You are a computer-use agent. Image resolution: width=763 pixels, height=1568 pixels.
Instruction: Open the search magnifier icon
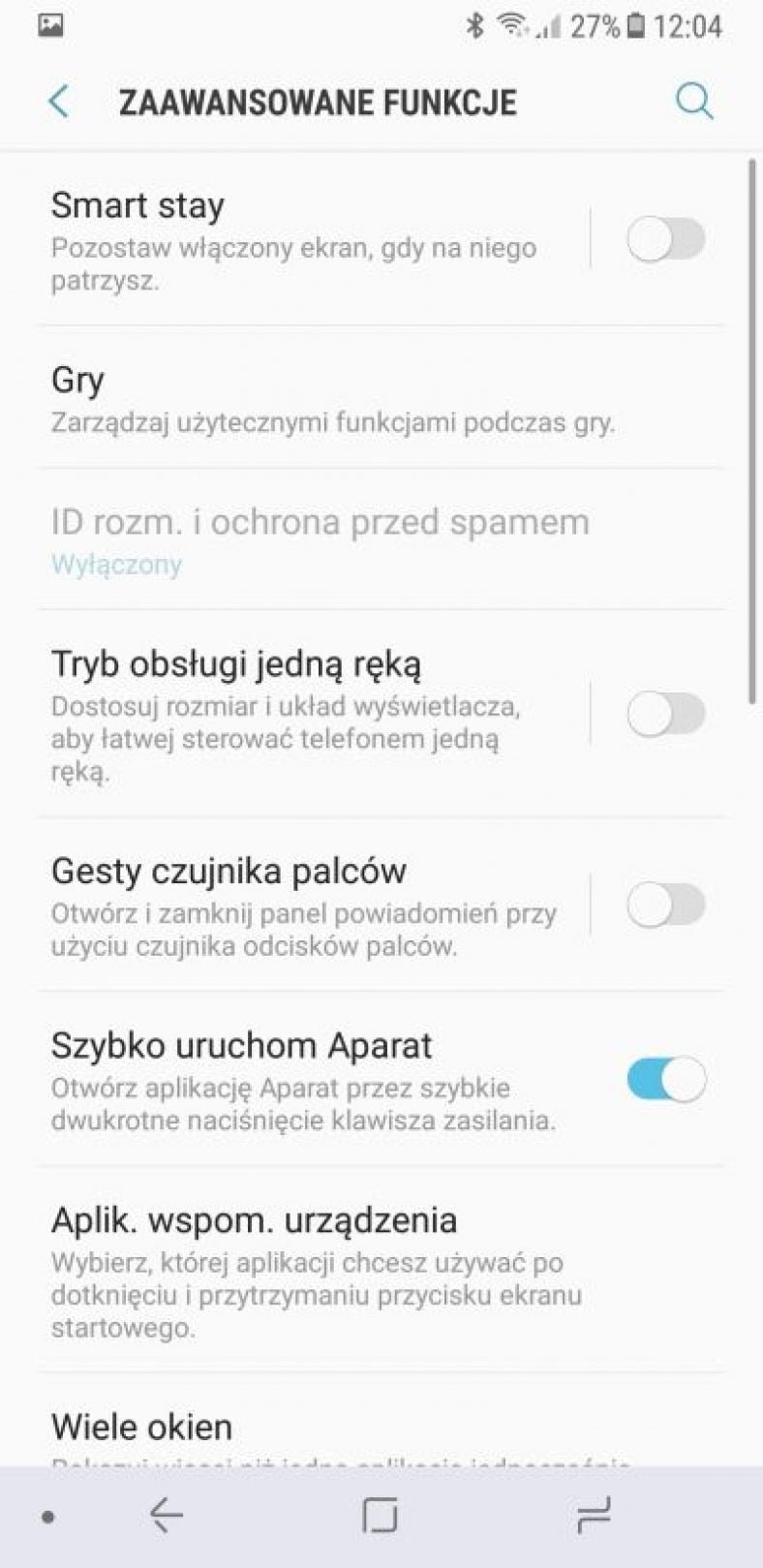click(x=694, y=101)
